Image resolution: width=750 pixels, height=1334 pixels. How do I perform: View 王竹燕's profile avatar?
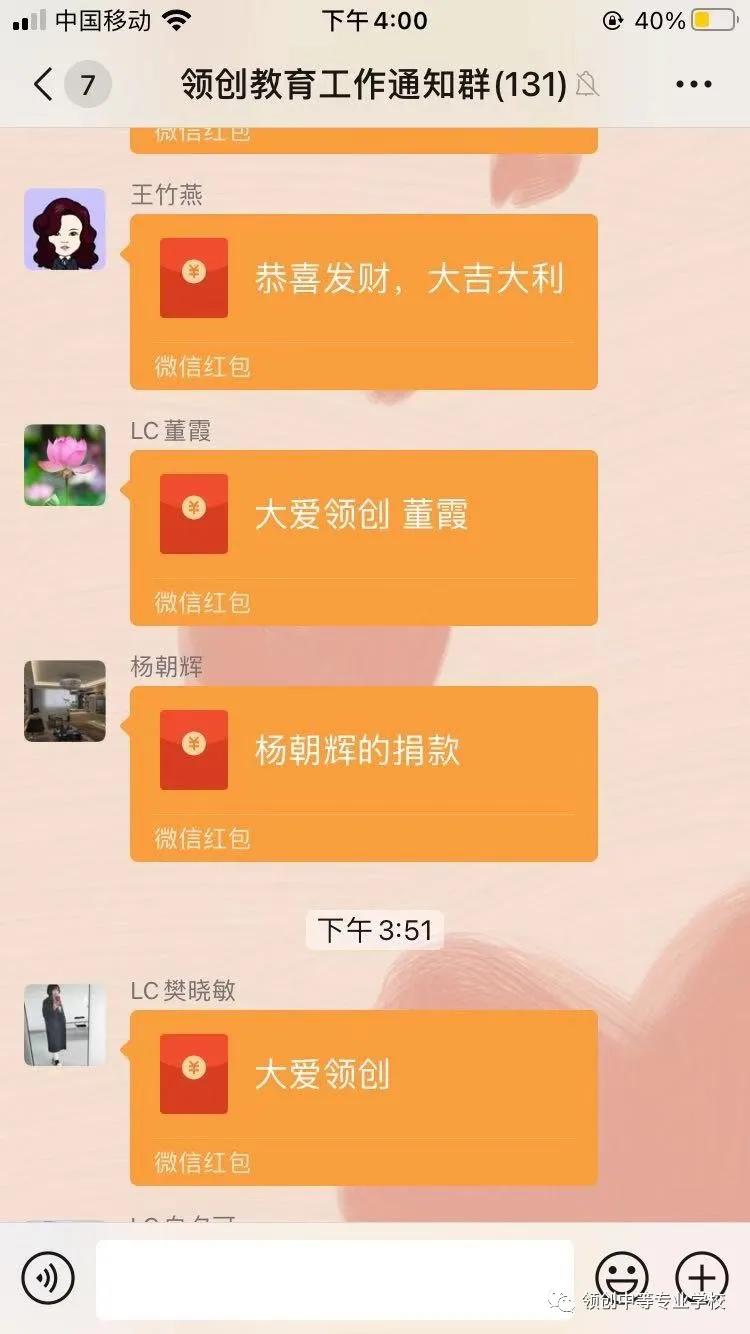tap(65, 229)
